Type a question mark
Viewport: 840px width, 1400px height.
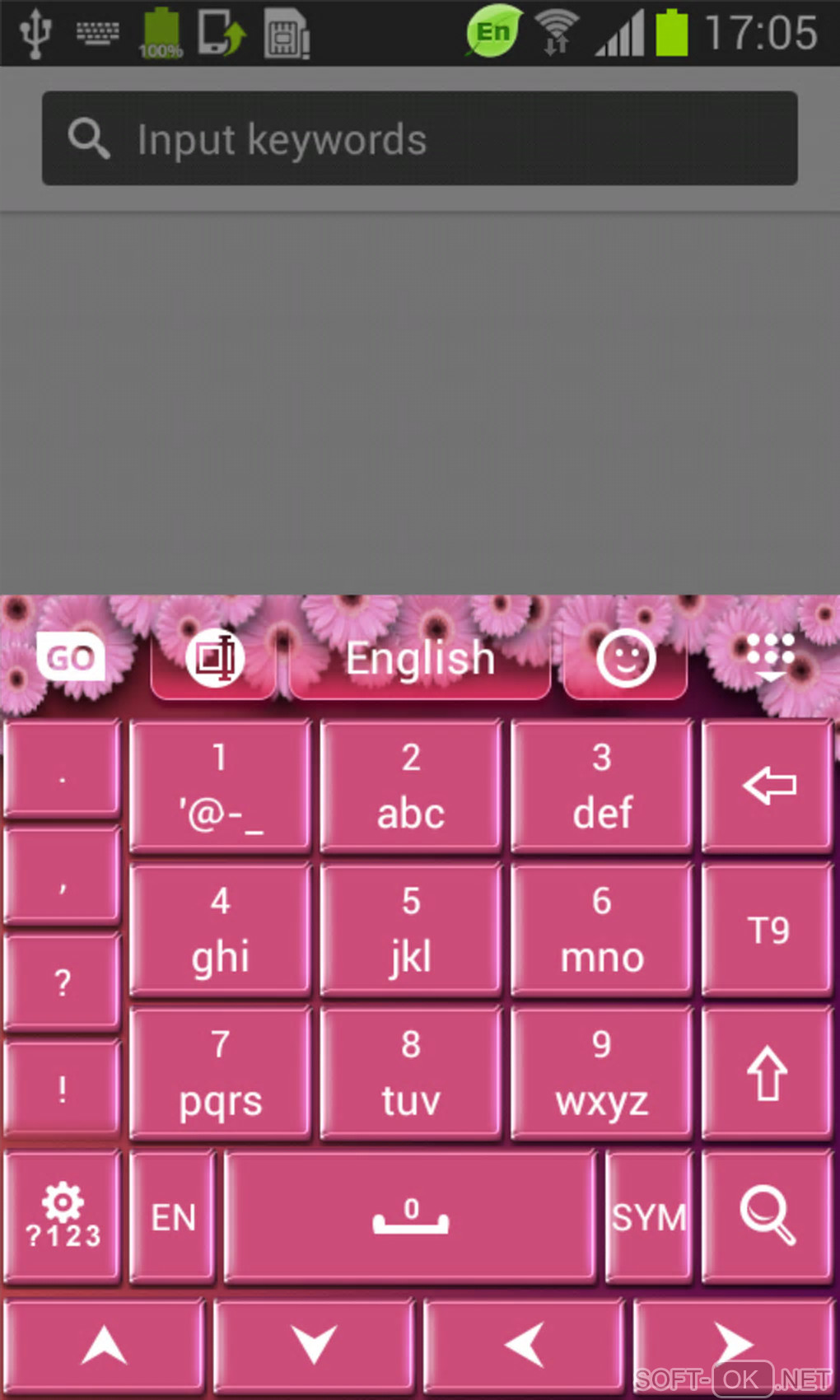(63, 982)
